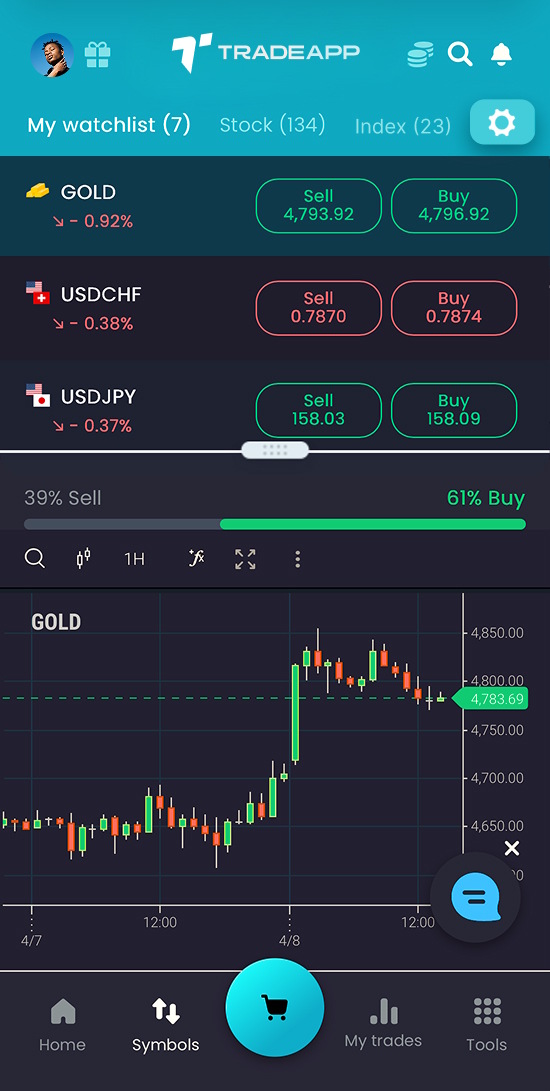Open watchlist settings gear
550x1091 pixels.
pos(502,123)
